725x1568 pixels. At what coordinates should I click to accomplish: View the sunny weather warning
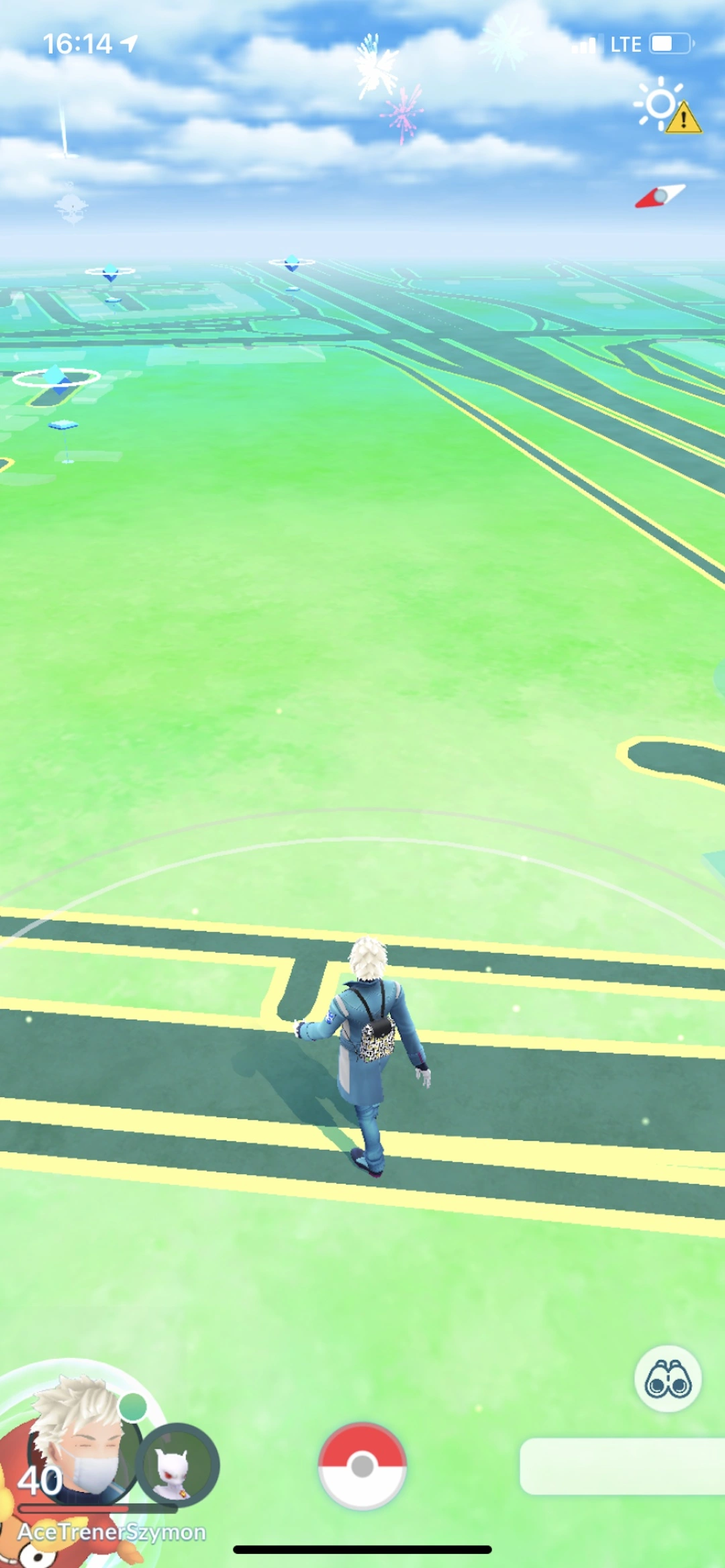tap(666, 107)
